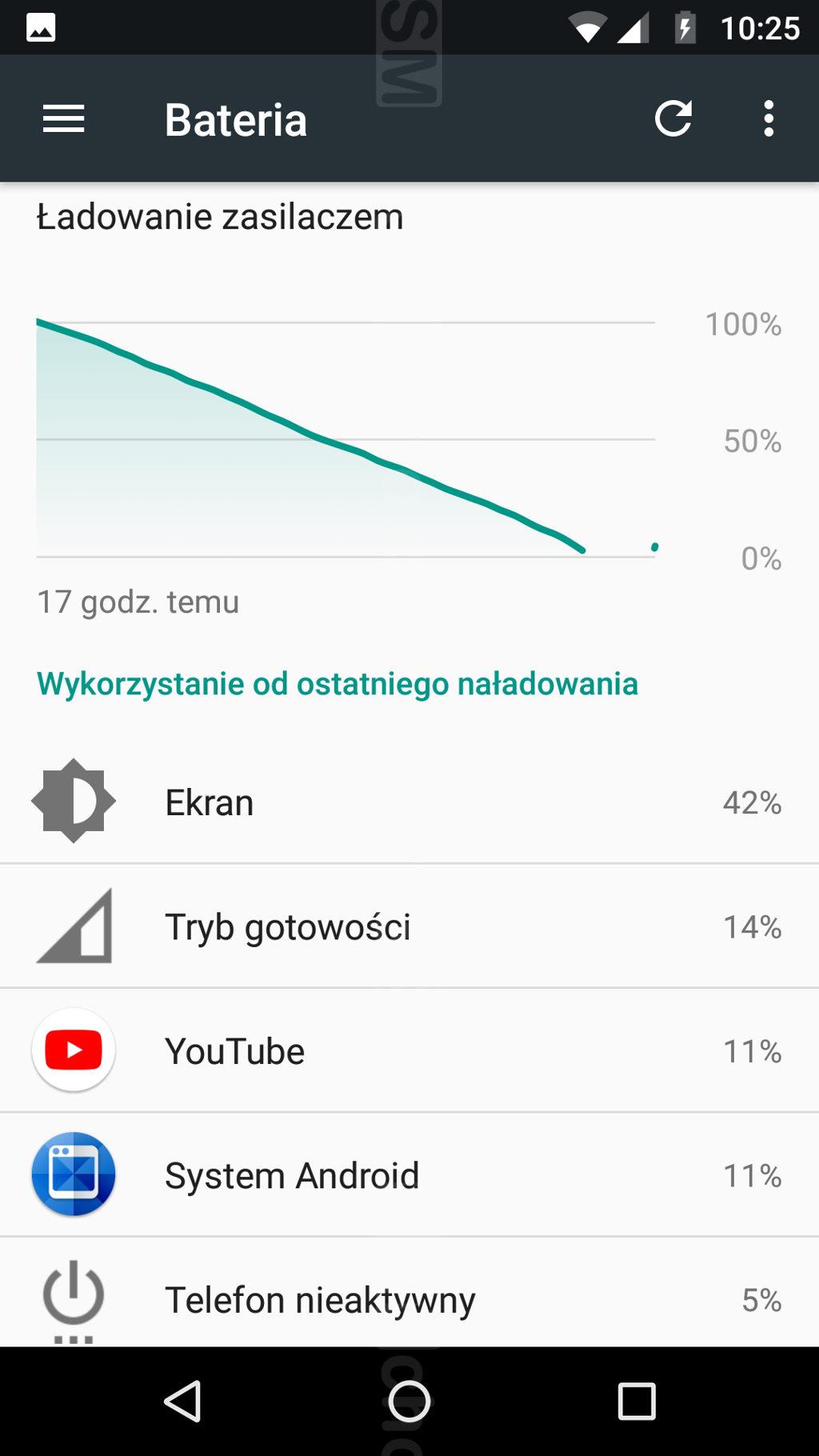Open YouTube battery usage details
This screenshot has height=1456, width=819.
tap(409, 1050)
